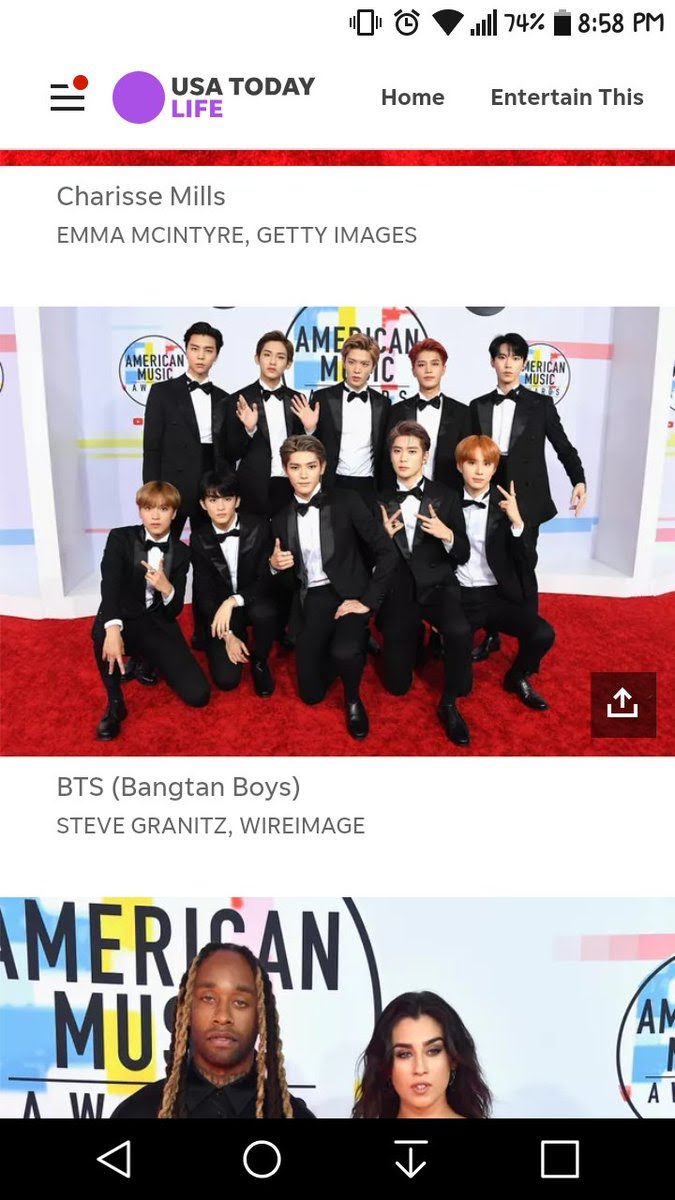The width and height of the screenshot is (675, 1200).
Task: Open recent apps overview
Action: (x=559, y=1159)
